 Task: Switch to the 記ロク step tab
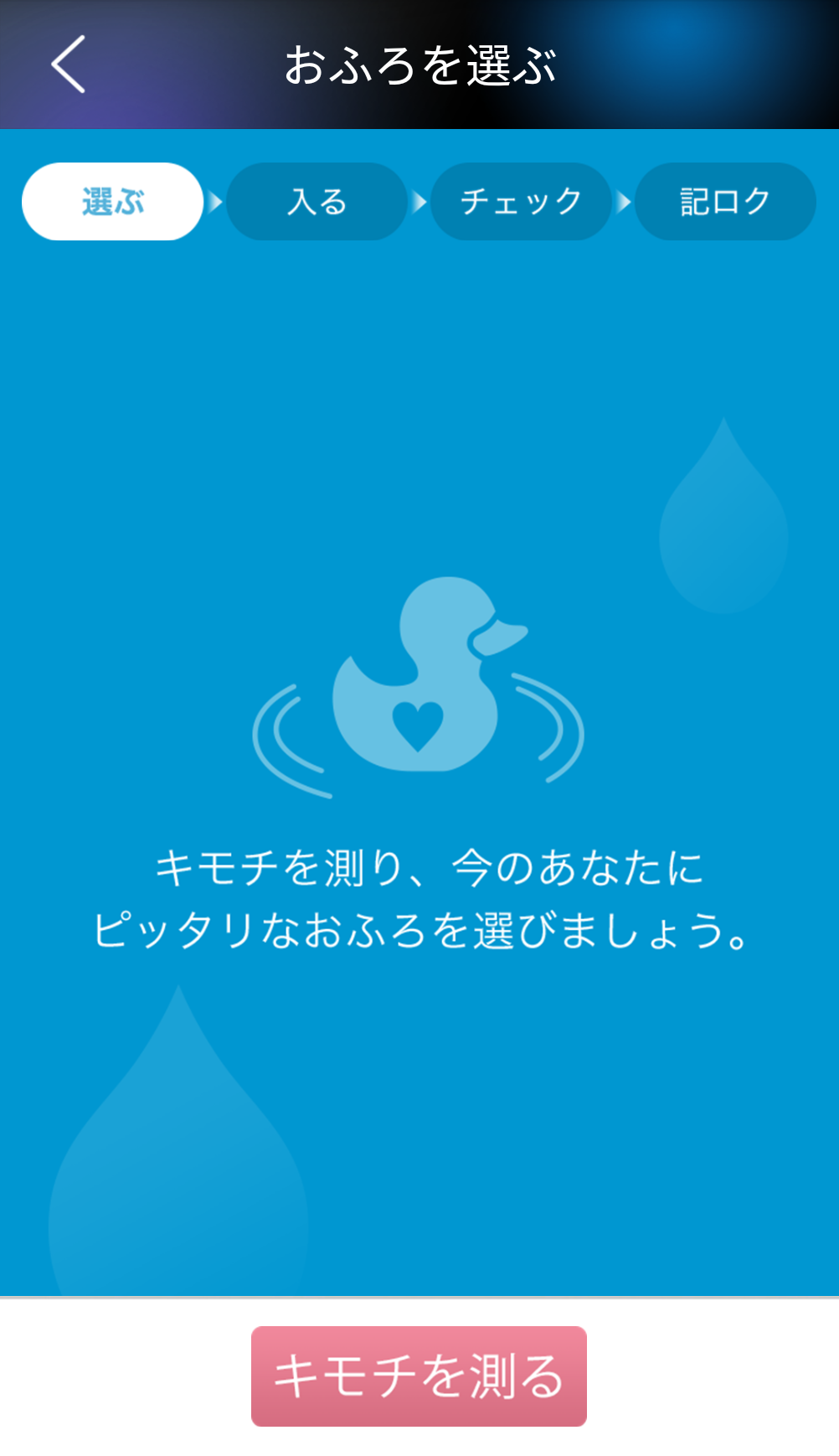click(724, 202)
